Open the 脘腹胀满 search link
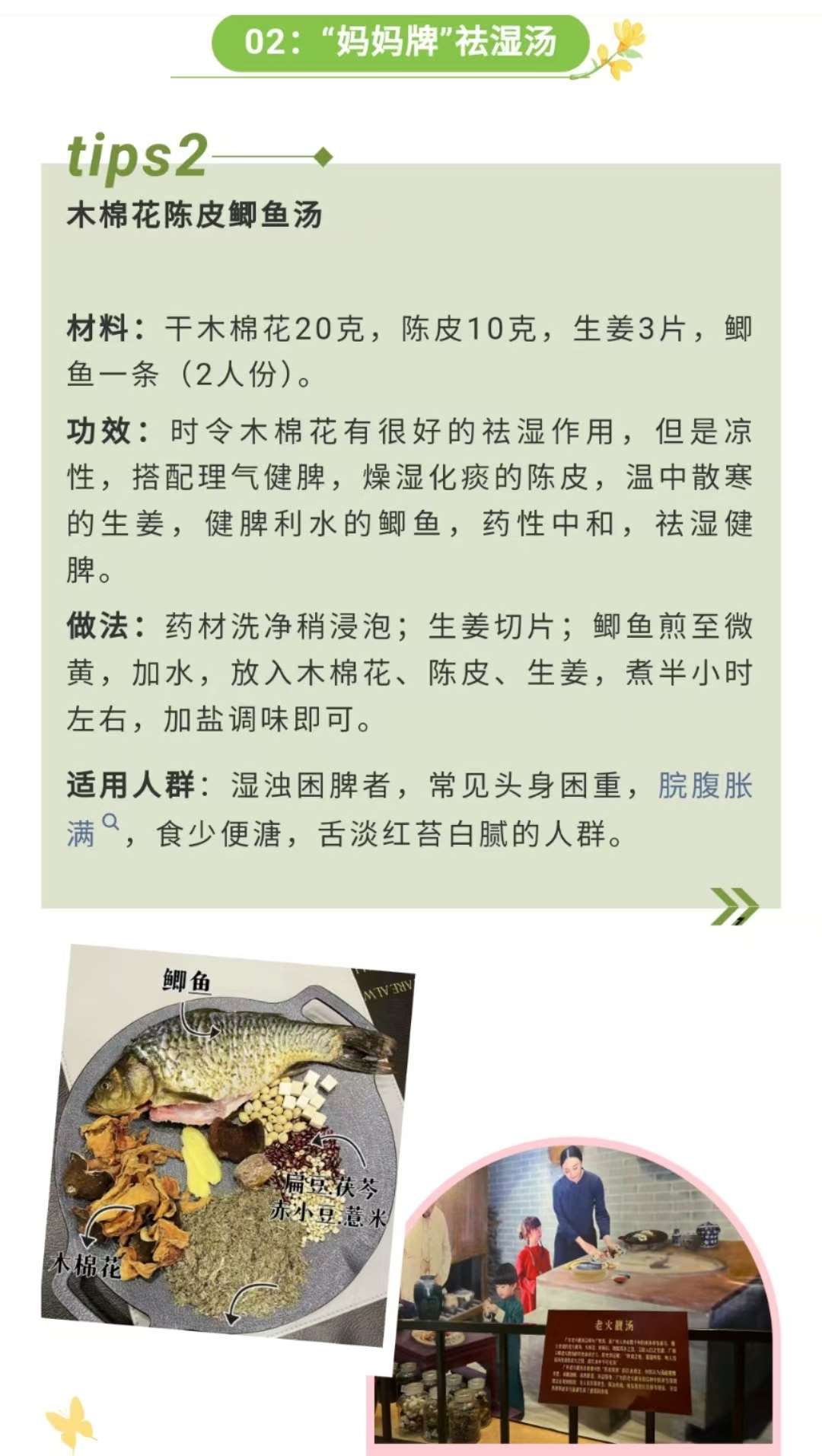Viewport: 822px width, 1456px height. click(x=705, y=786)
